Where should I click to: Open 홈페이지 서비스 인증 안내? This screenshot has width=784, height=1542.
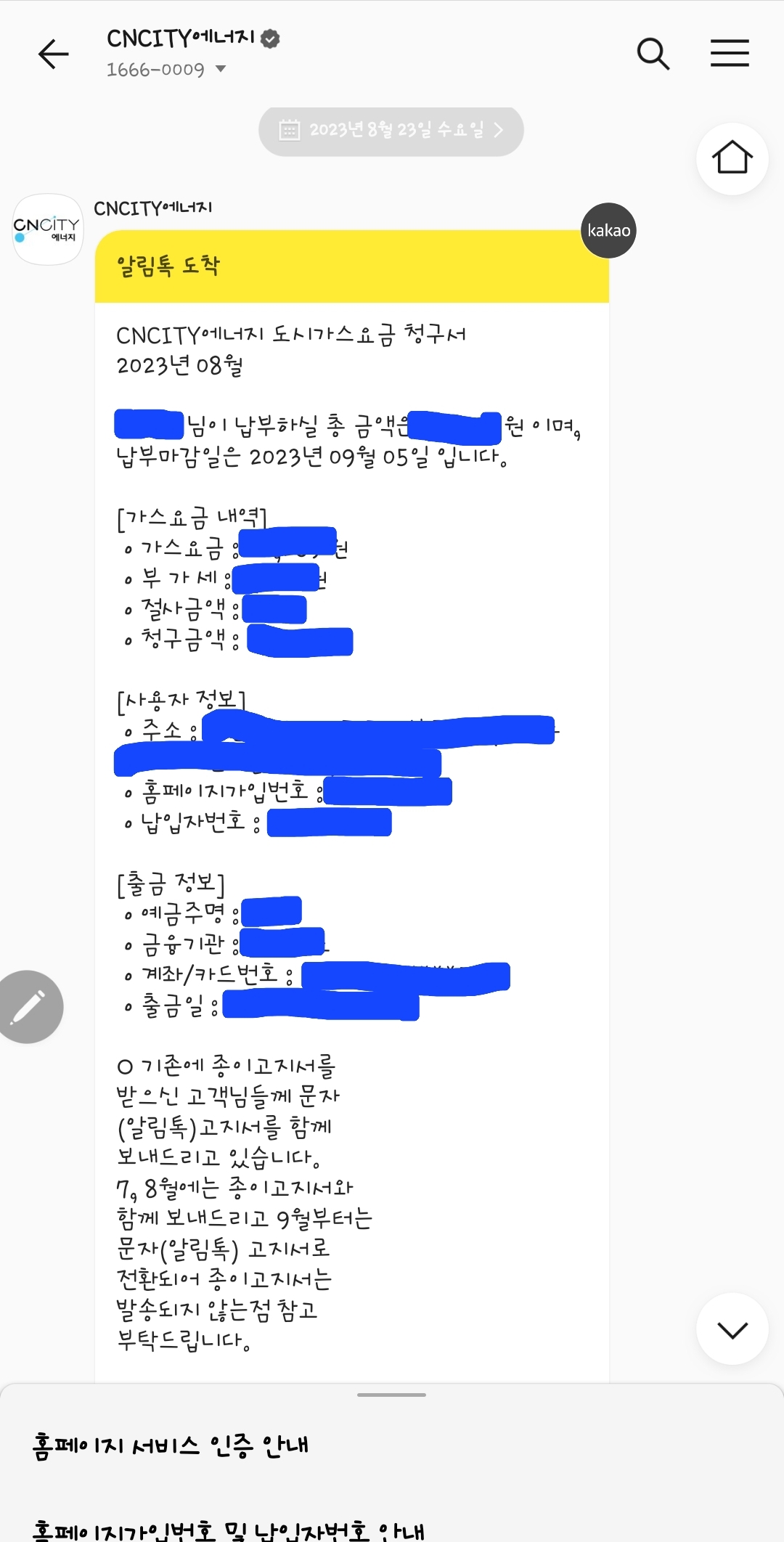tap(171, 1445)
